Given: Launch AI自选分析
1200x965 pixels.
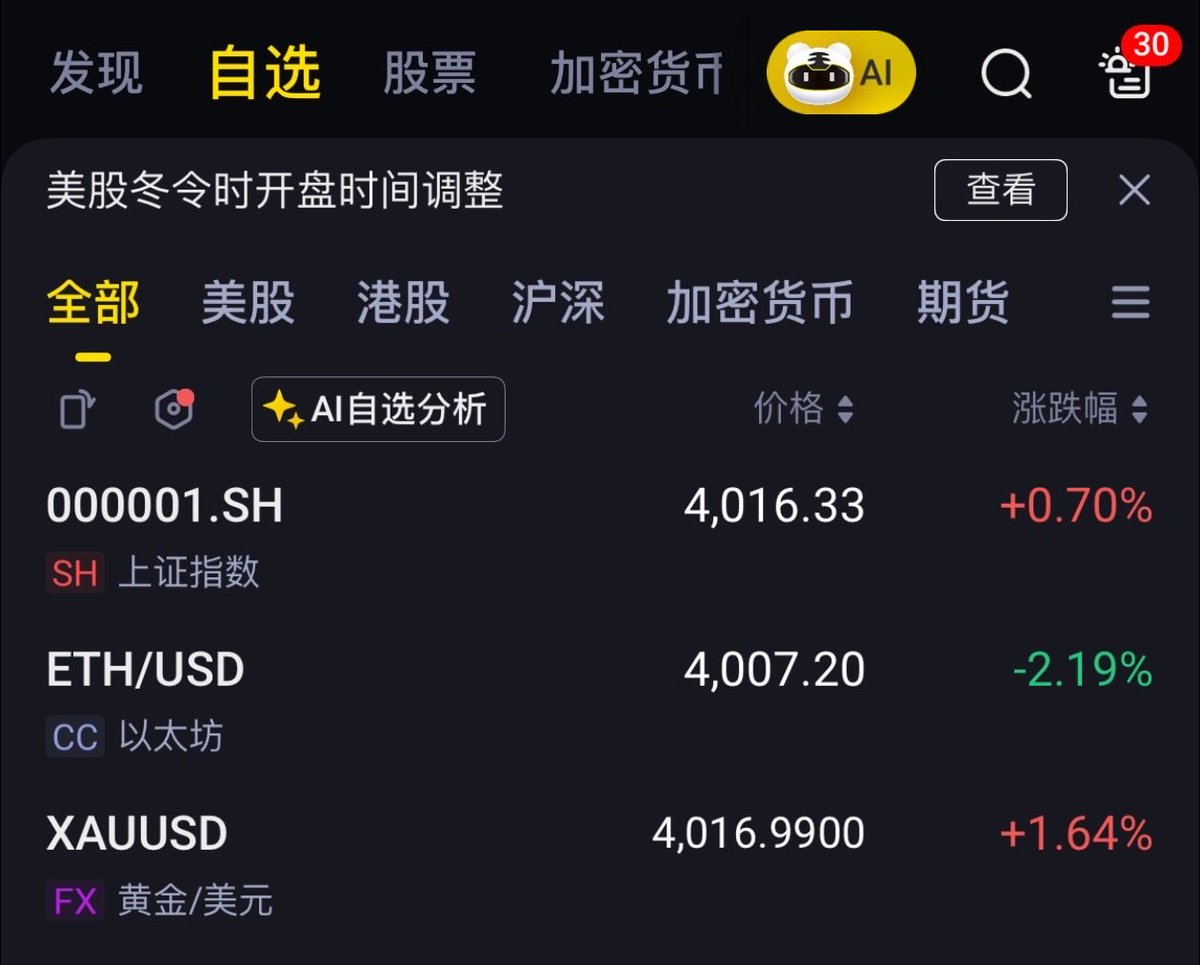Looking at the screenshot, I should [x=378, y=409].
